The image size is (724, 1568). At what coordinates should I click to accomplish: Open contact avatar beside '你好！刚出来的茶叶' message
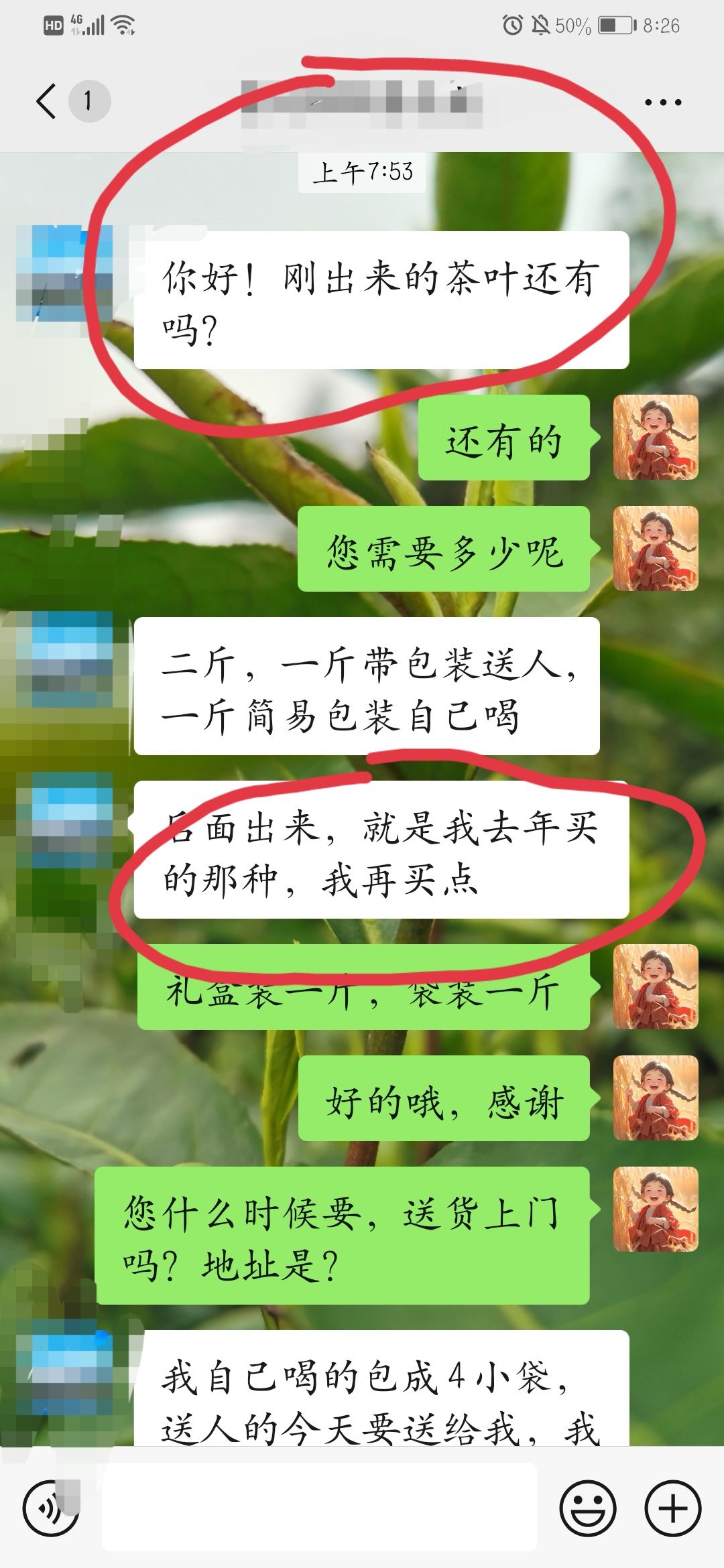click(64, 273)
